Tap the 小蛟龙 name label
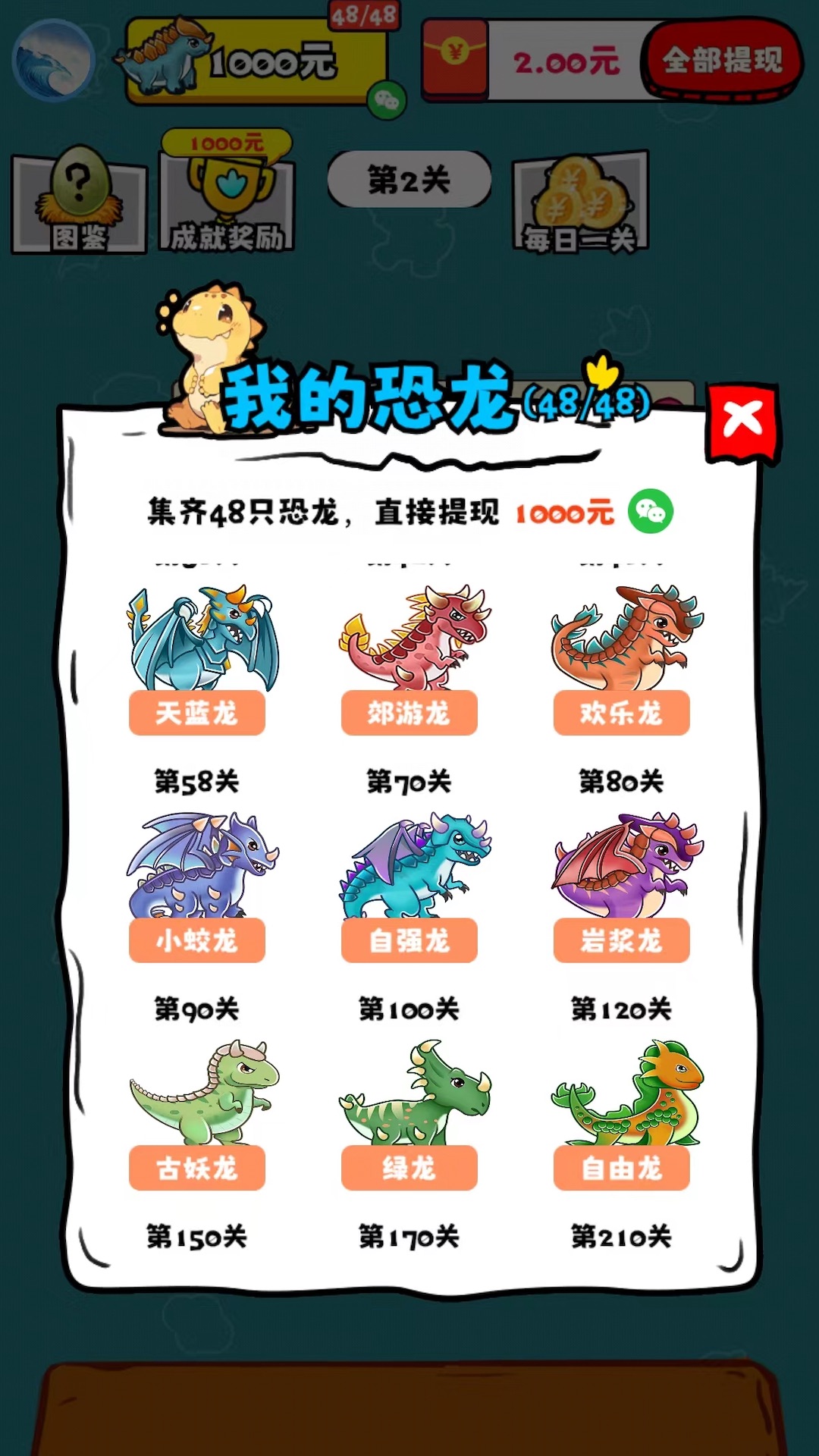Viewport: 819px width, 1456px height. 196,941
